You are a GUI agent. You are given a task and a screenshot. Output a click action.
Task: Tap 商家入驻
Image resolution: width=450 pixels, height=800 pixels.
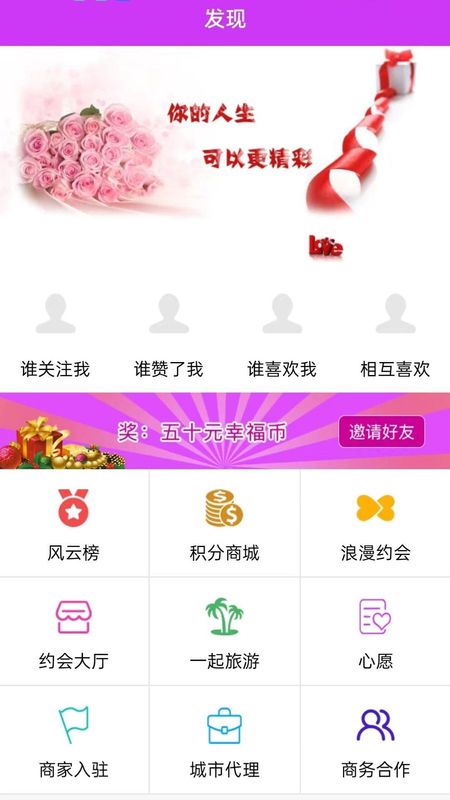(74, 740)
